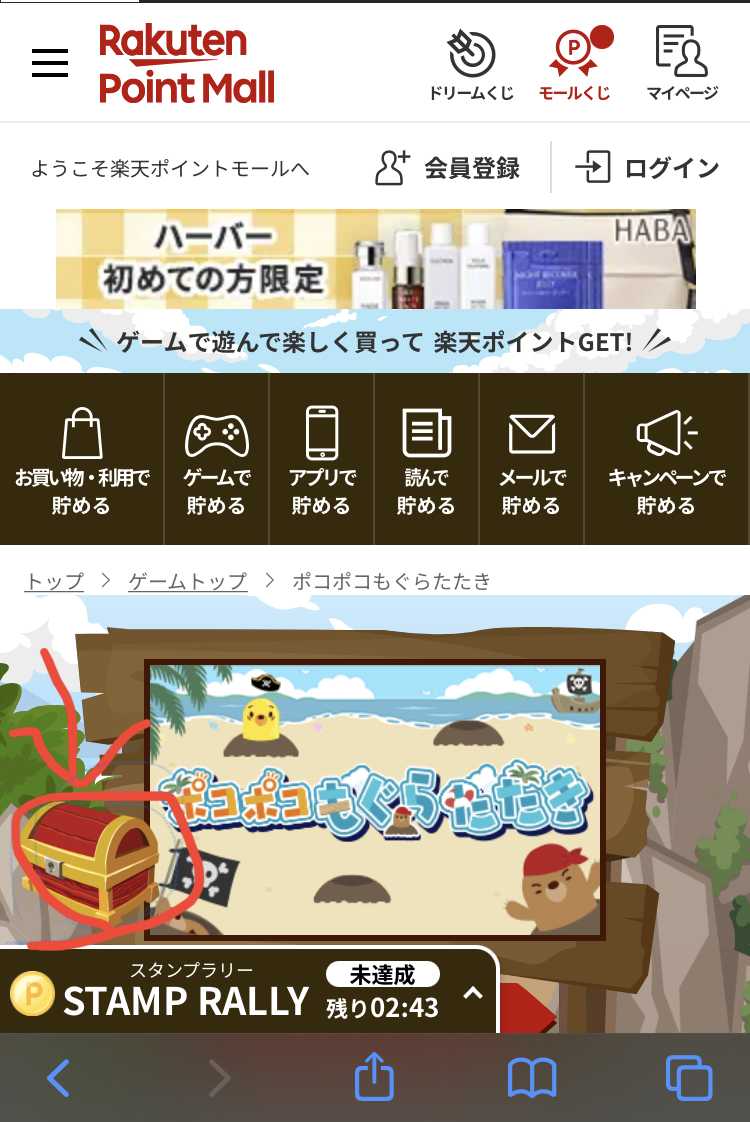Select 読んで貯める

coord(427,459)
